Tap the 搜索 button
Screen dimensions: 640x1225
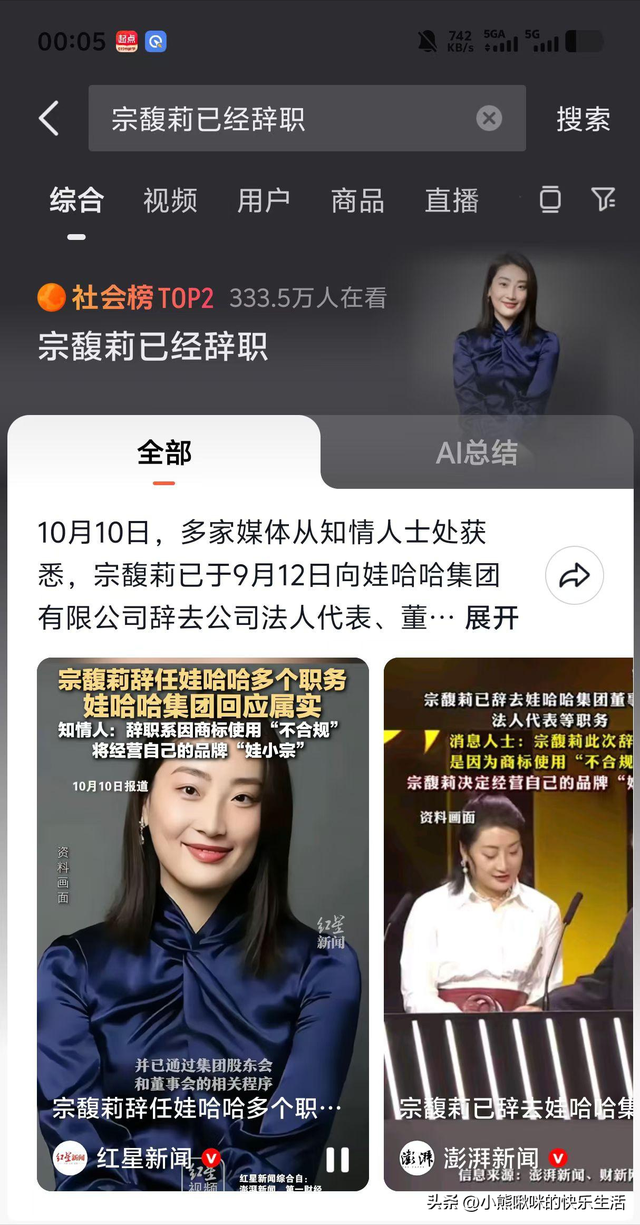(583, 119)
